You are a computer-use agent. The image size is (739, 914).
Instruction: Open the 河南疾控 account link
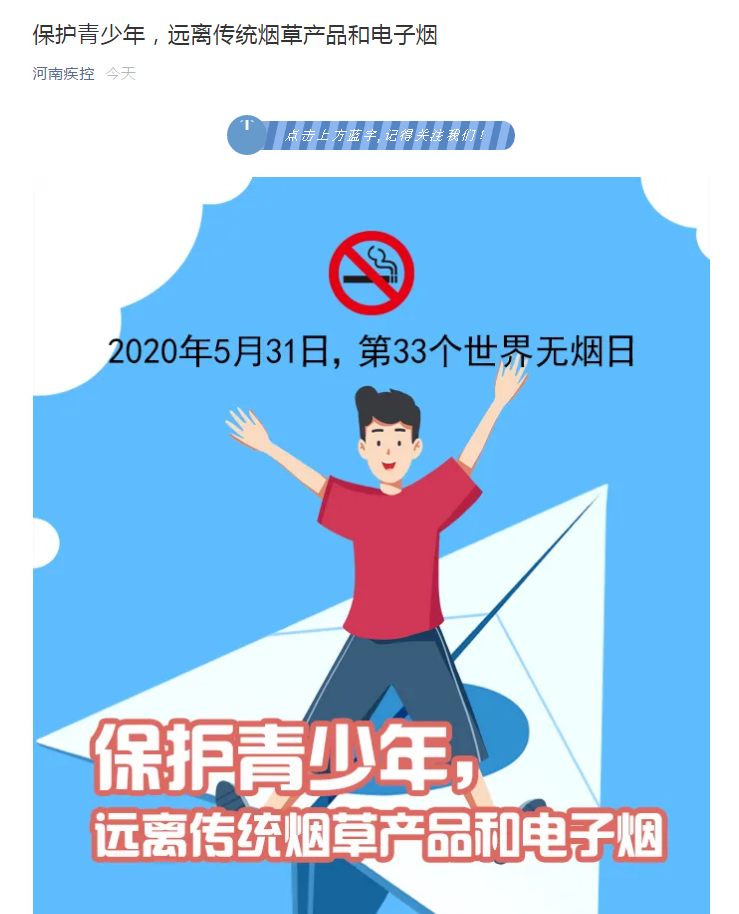click(x=63, y=74)
